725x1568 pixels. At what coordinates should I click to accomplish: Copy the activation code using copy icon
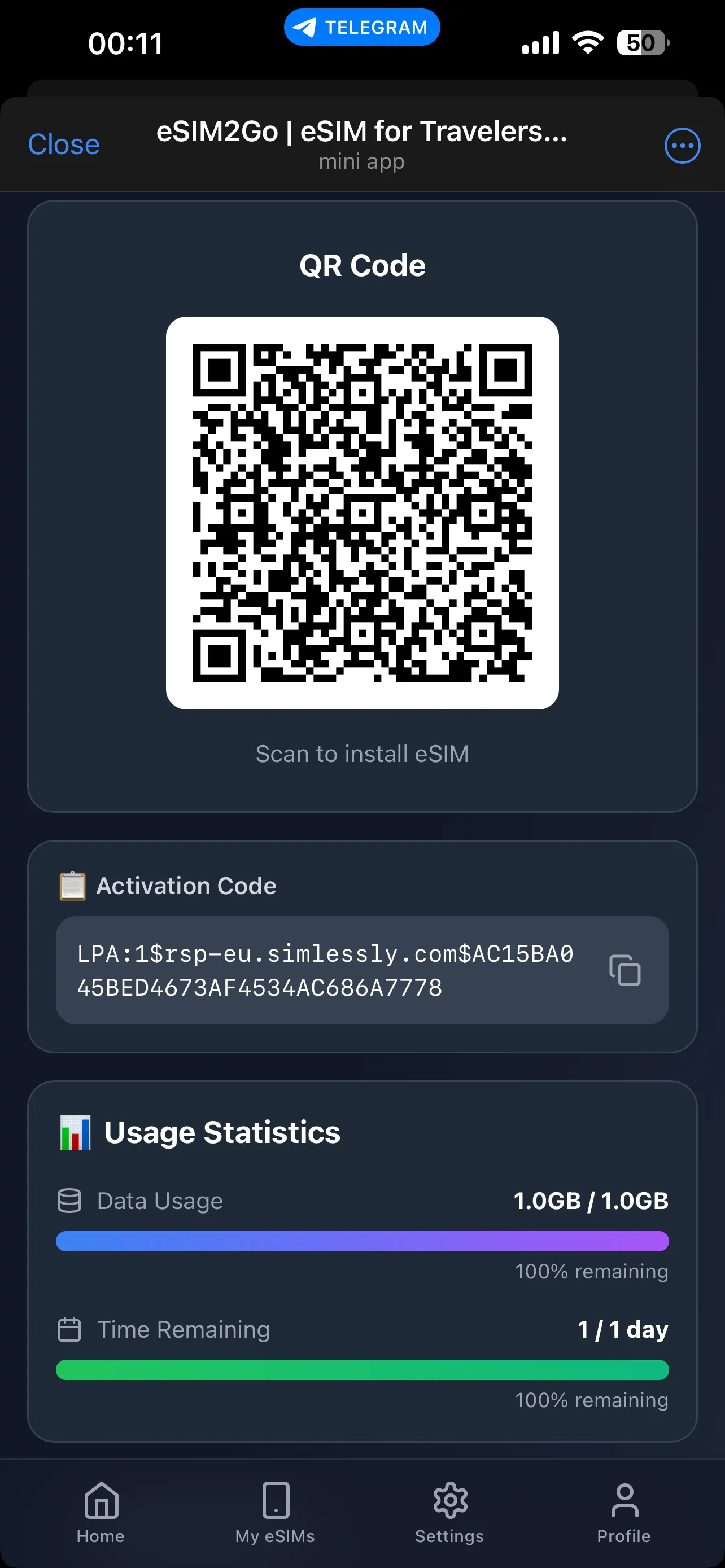626,970
